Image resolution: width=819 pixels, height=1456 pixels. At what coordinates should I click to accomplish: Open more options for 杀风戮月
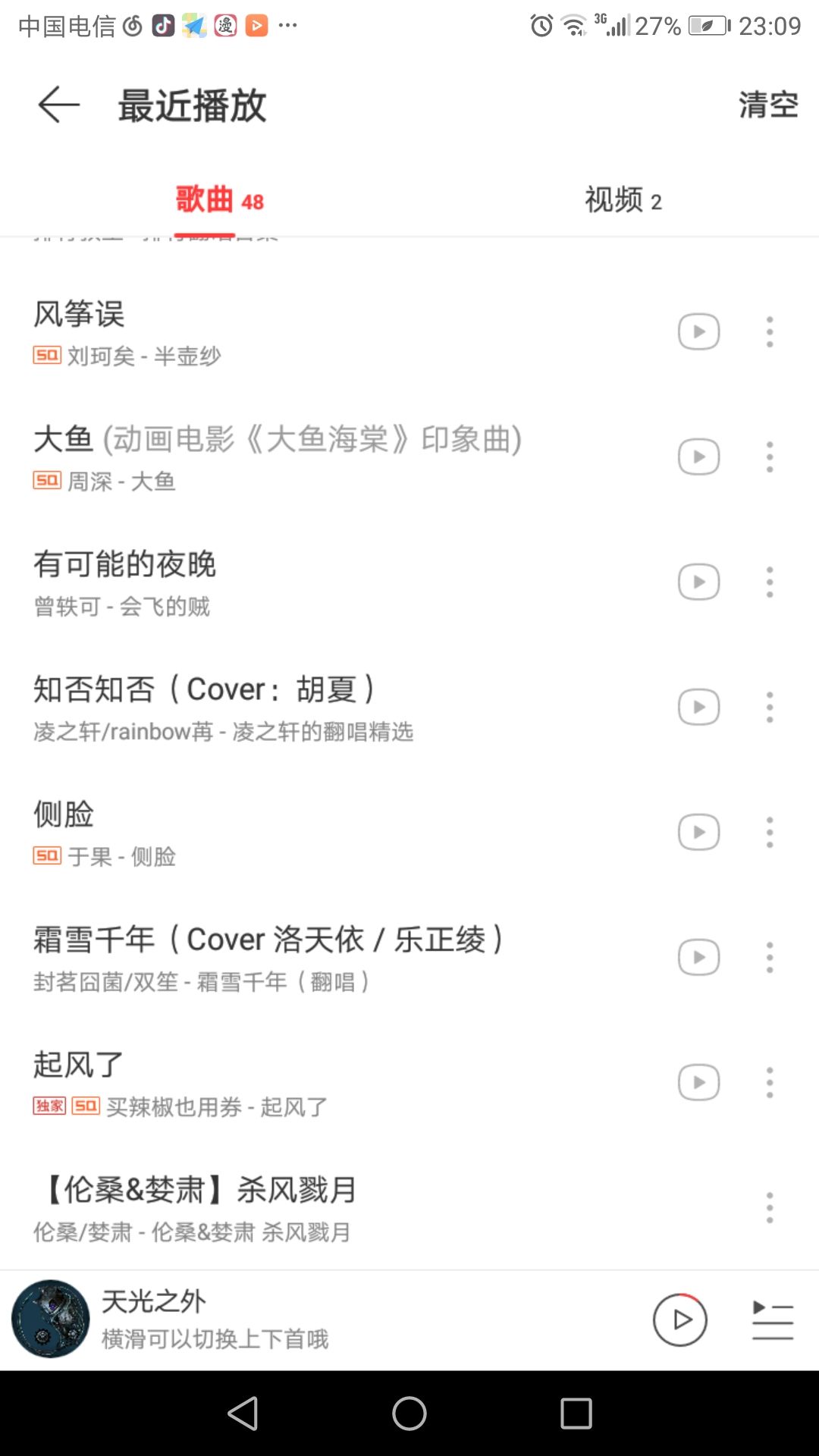tap(770, 1208)
